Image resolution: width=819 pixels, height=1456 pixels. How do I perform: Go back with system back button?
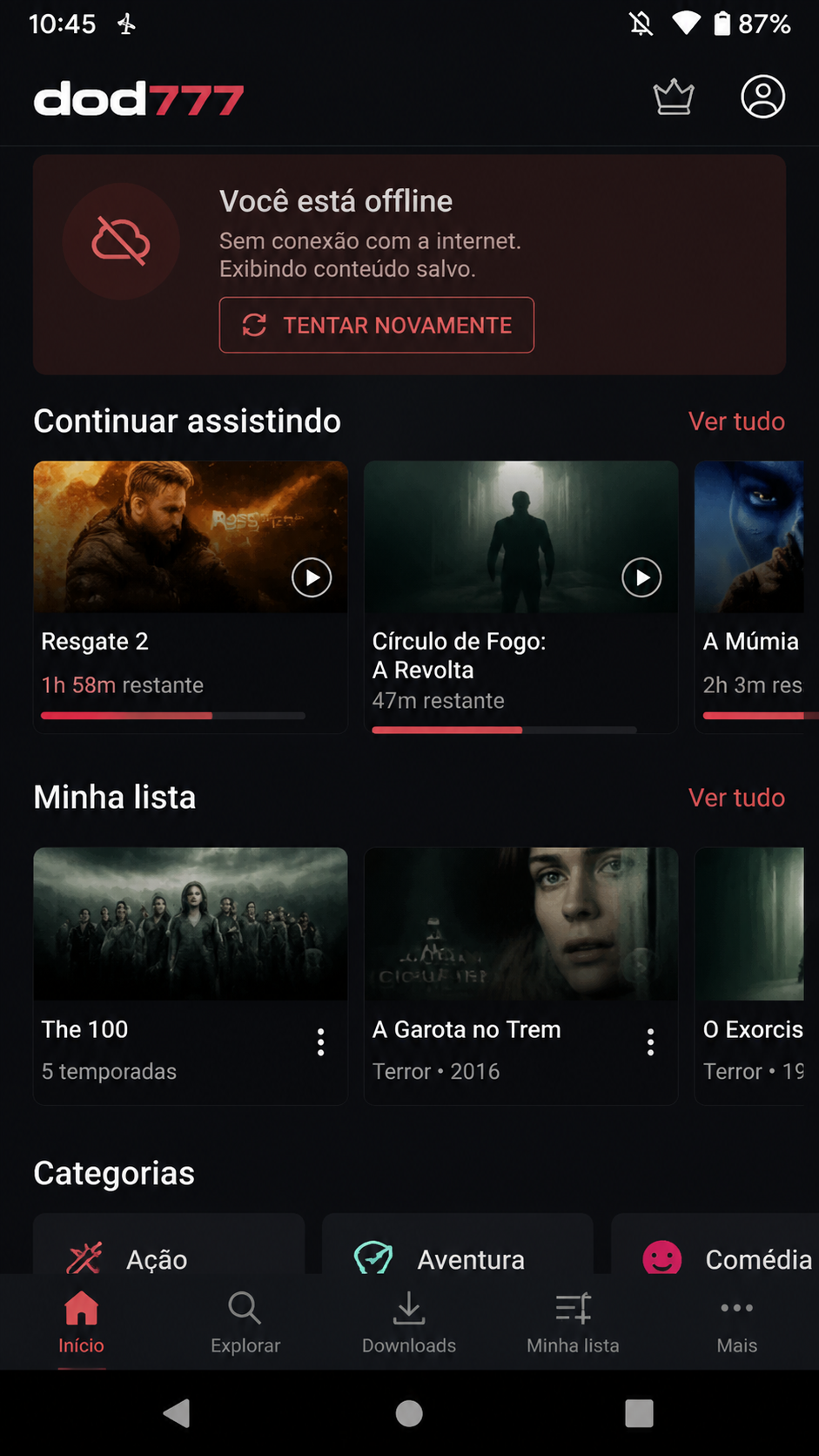(178, 1412)
